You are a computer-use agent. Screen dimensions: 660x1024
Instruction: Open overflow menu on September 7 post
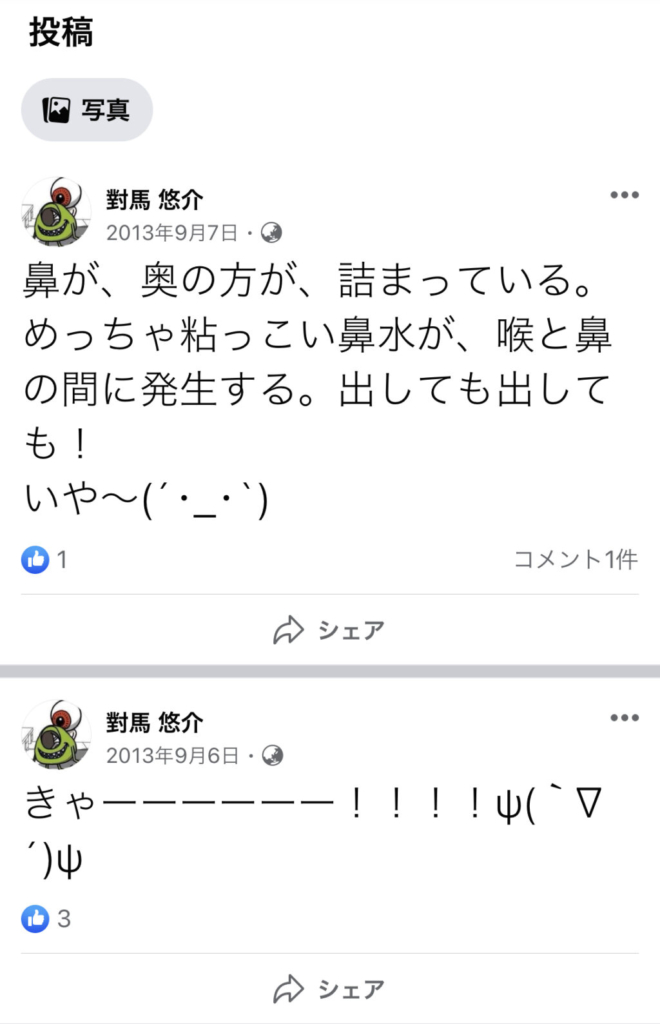tap(624, 196)
